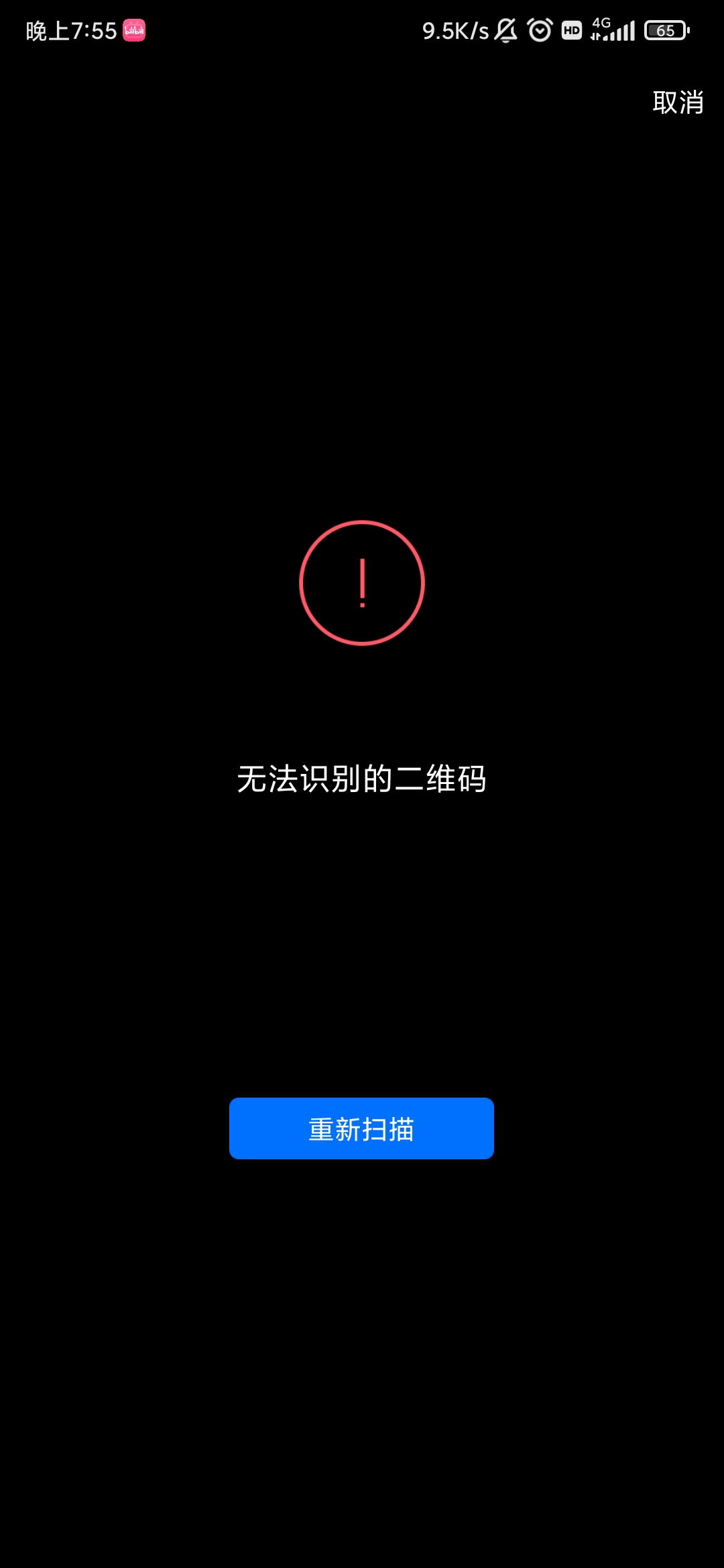Tap 取消 to cancel scanning
Viewport: 724px width, 1568px height.
pyautogui.click(x=678, y=103)
